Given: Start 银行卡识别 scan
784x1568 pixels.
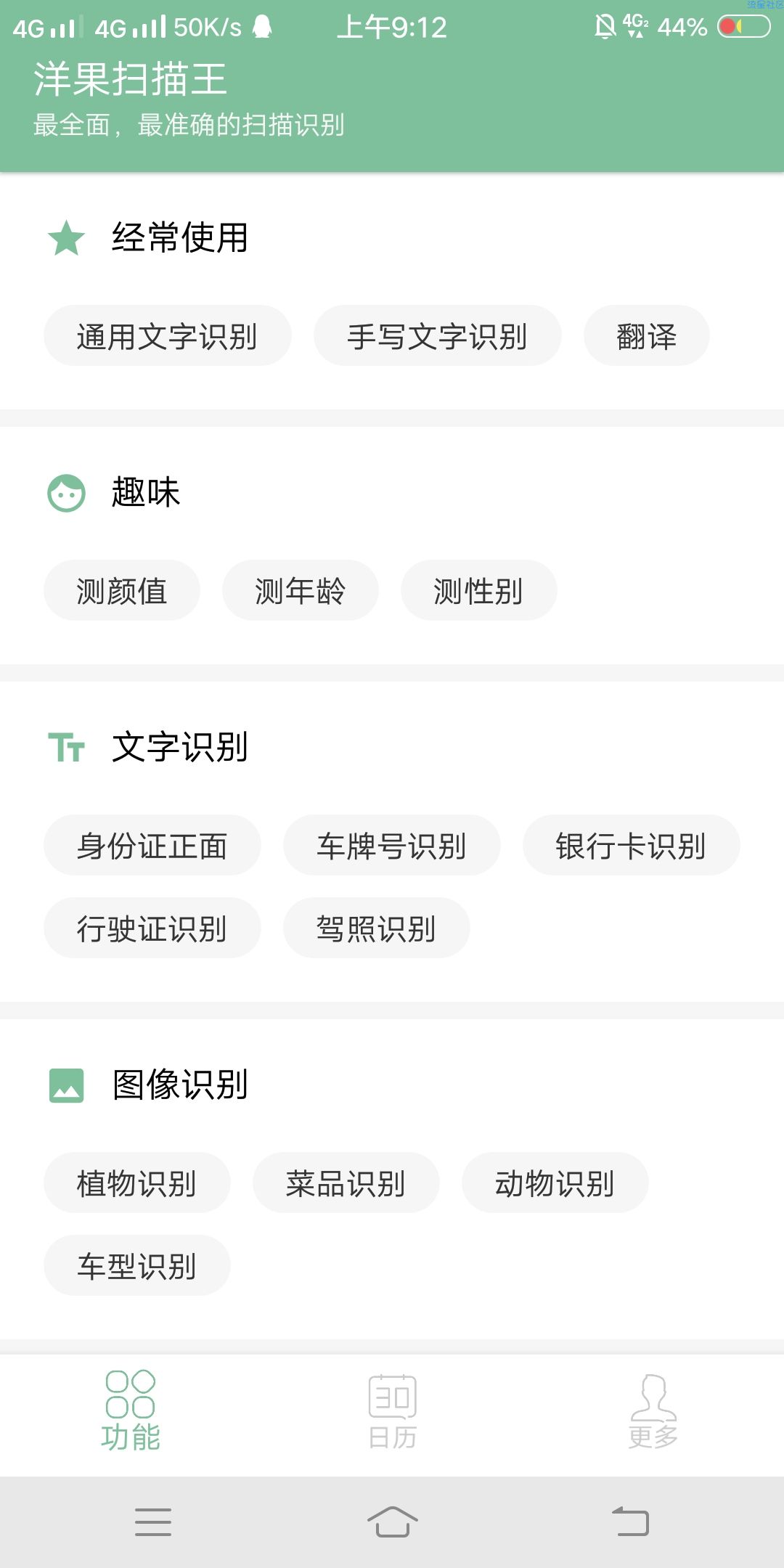Looking at the screenshot, I should pos(631,845).
